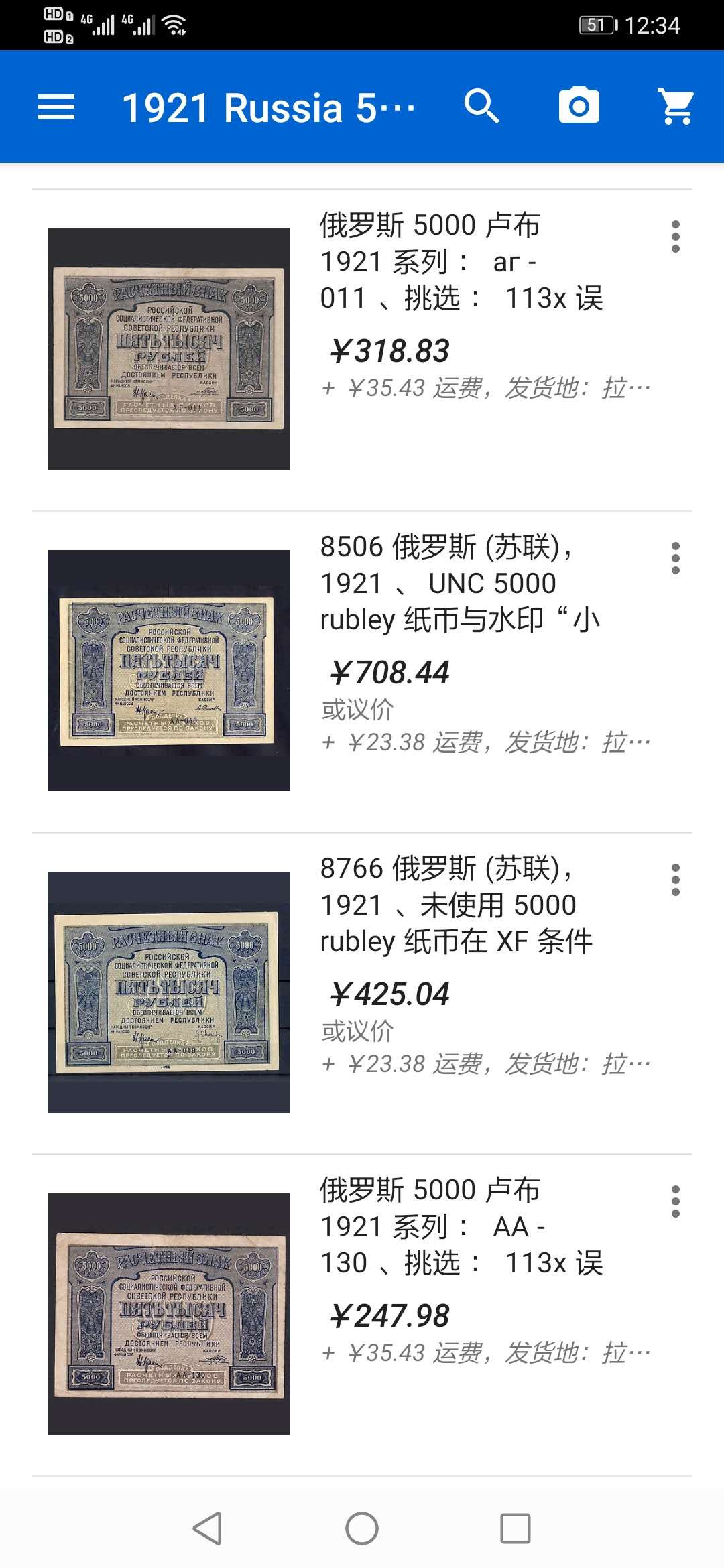View the 8506 listing banknote thumbnail
The width and height of the screenshot is (724, 1568).
tap(168, 668)
